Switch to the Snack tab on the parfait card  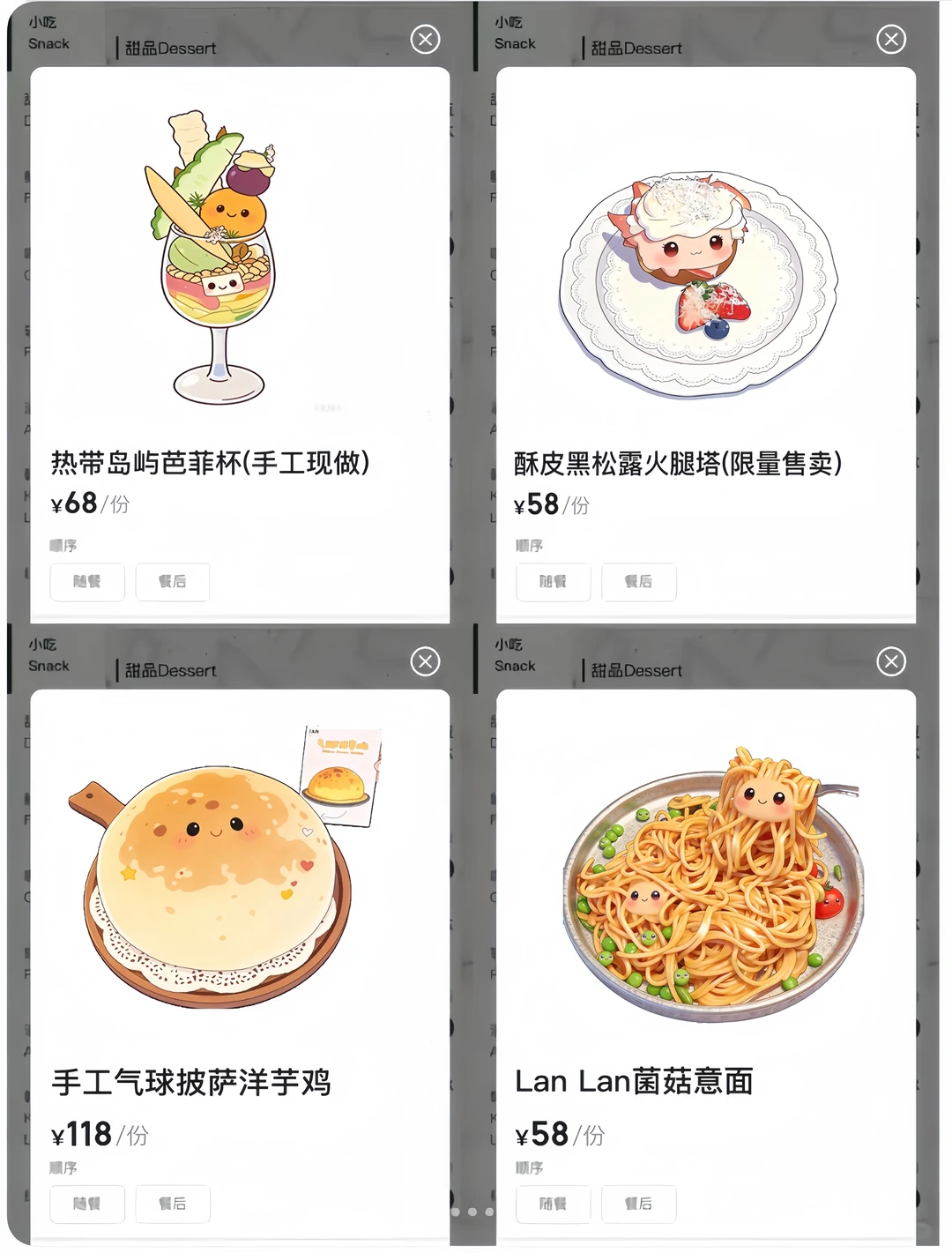(50, 34)
